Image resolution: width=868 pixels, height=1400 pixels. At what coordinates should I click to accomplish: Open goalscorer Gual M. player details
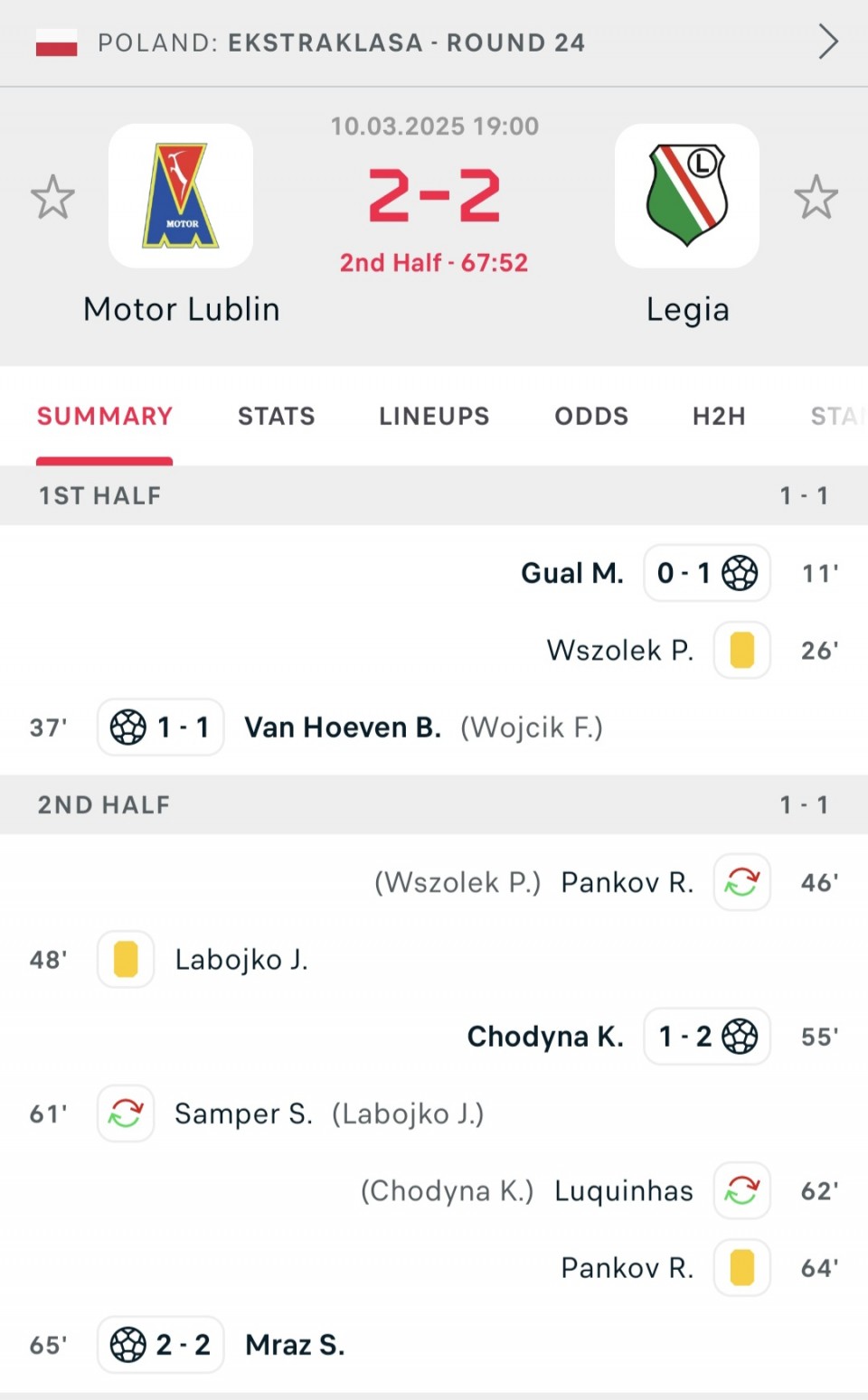pyautogui.click(x=572, y=573)
